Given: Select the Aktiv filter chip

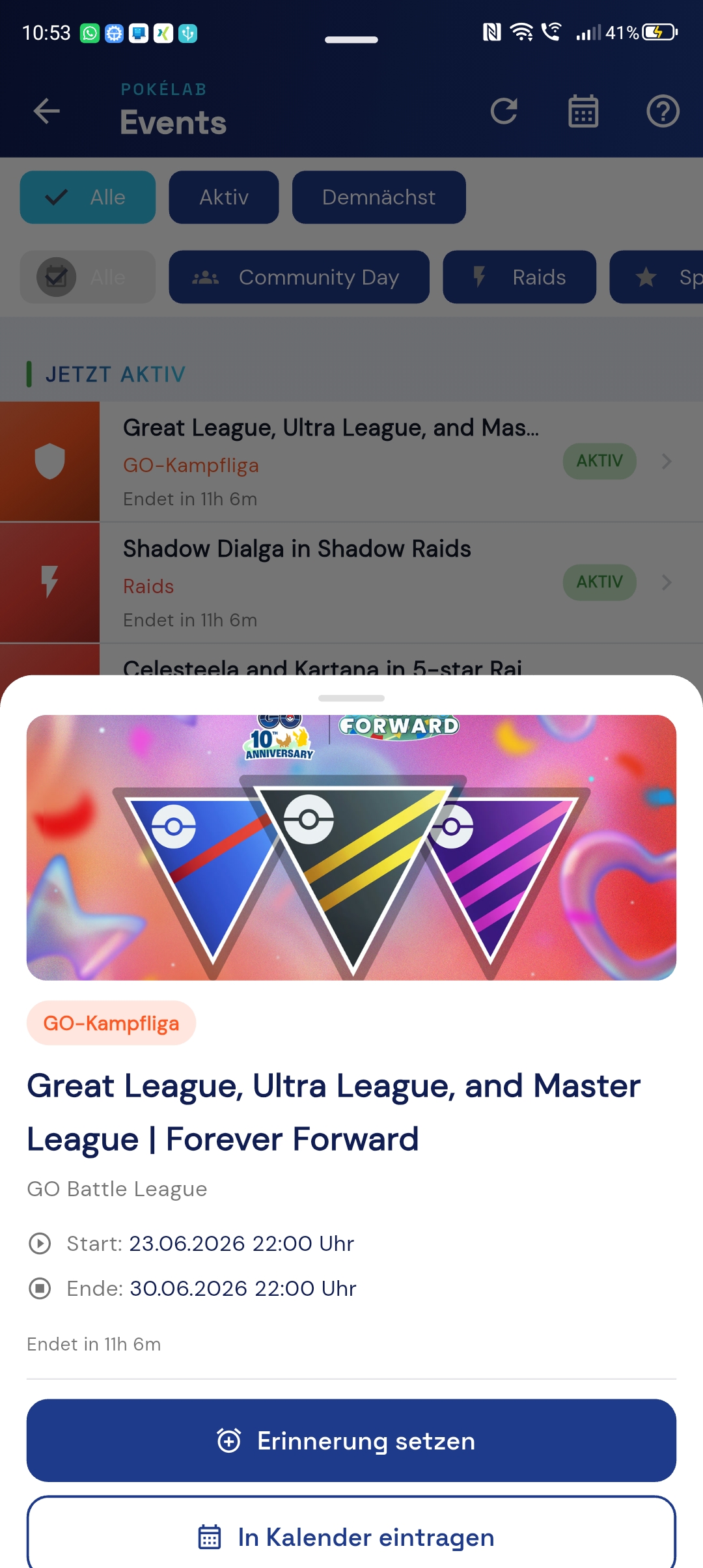Looking at the screenshot, I should click(x=224, y=197).
